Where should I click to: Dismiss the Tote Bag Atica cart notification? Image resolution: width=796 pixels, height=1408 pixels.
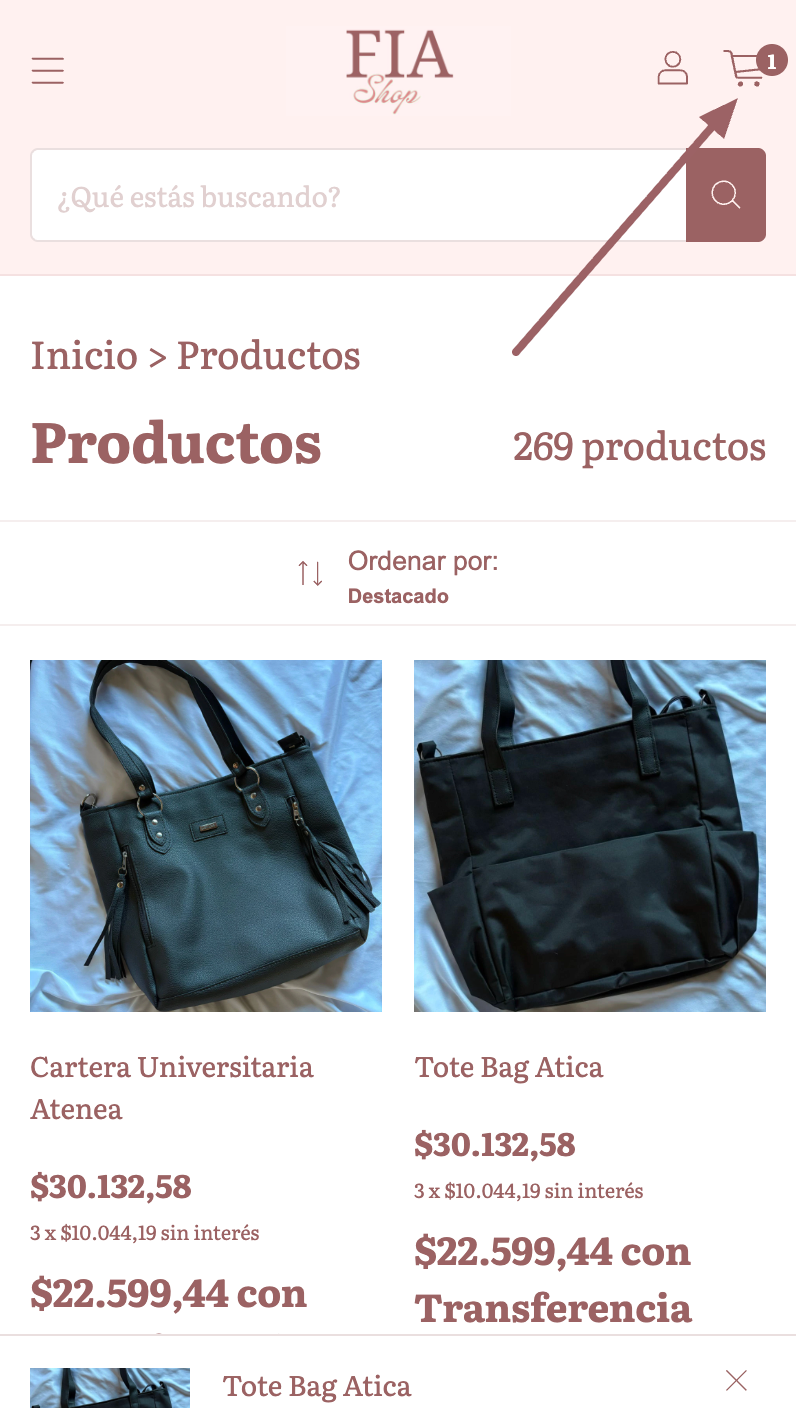pyautogui.click(x=737, y=1381)
